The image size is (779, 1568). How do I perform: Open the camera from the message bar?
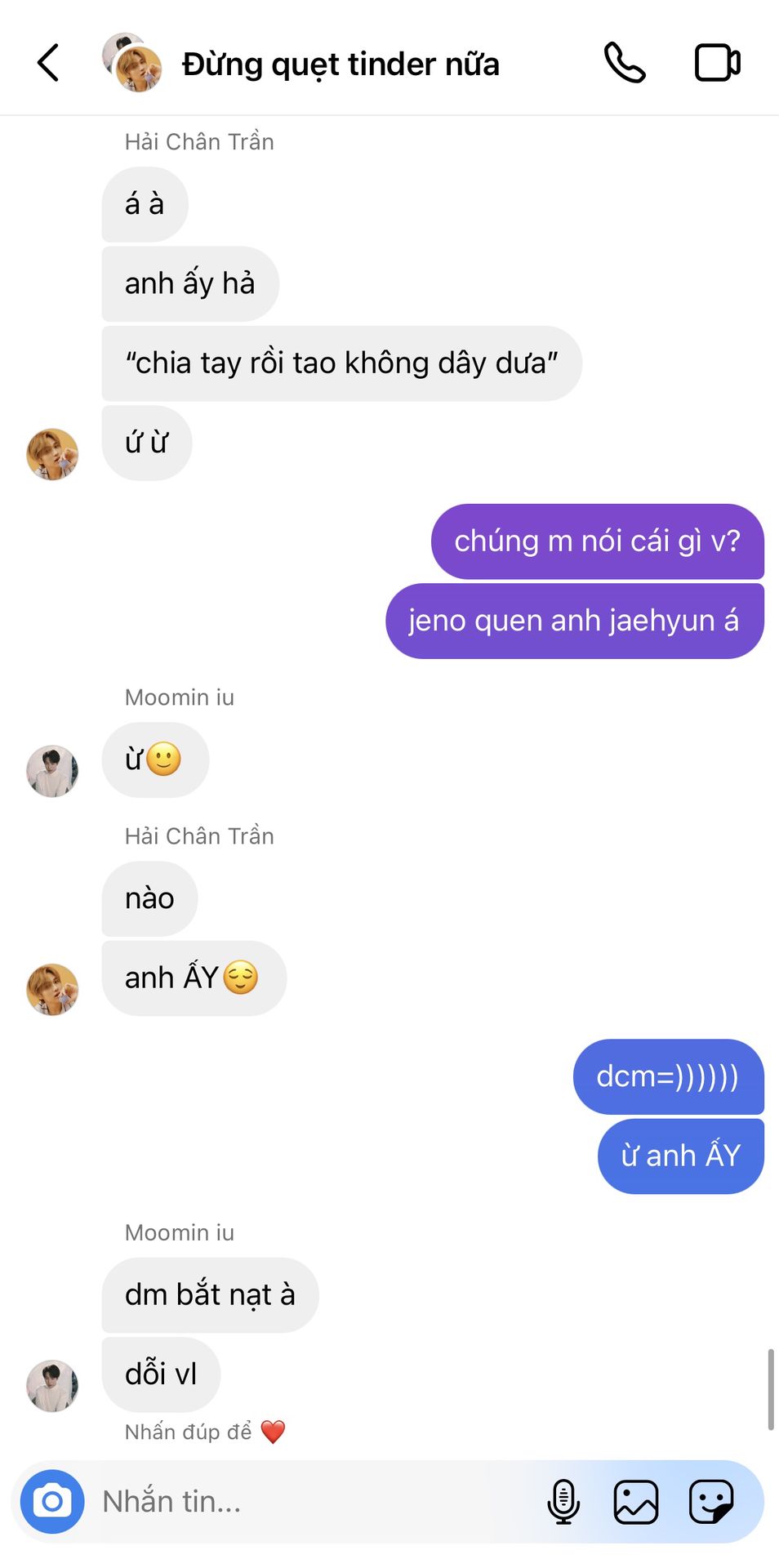click(x=52, y=1501)
